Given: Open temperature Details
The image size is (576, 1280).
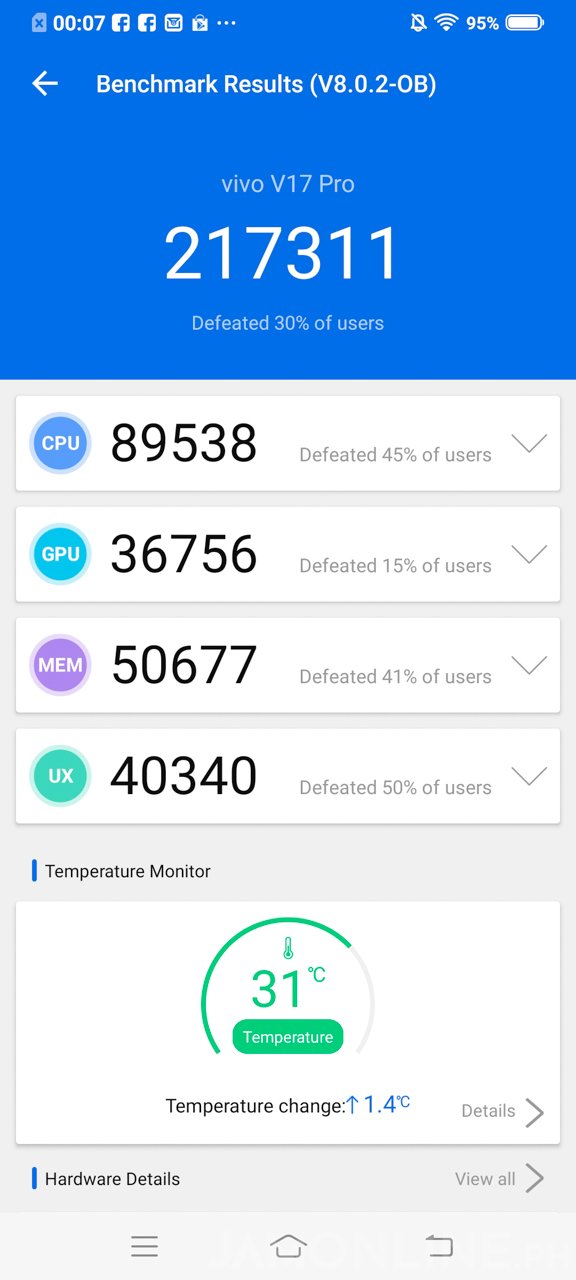Looking at the screenshot, I should tap(503, 1111).
